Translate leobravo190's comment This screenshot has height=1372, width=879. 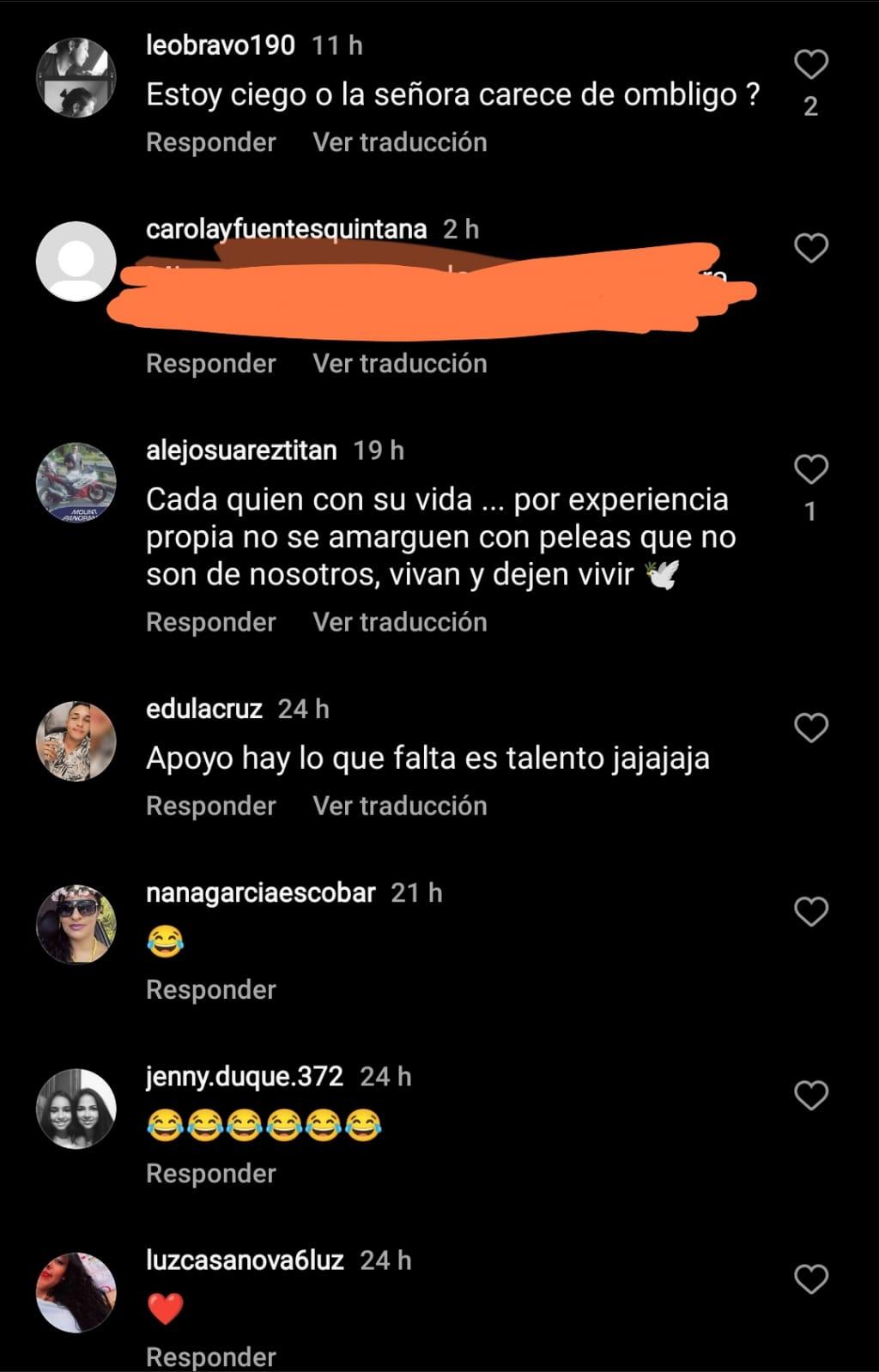399,142
